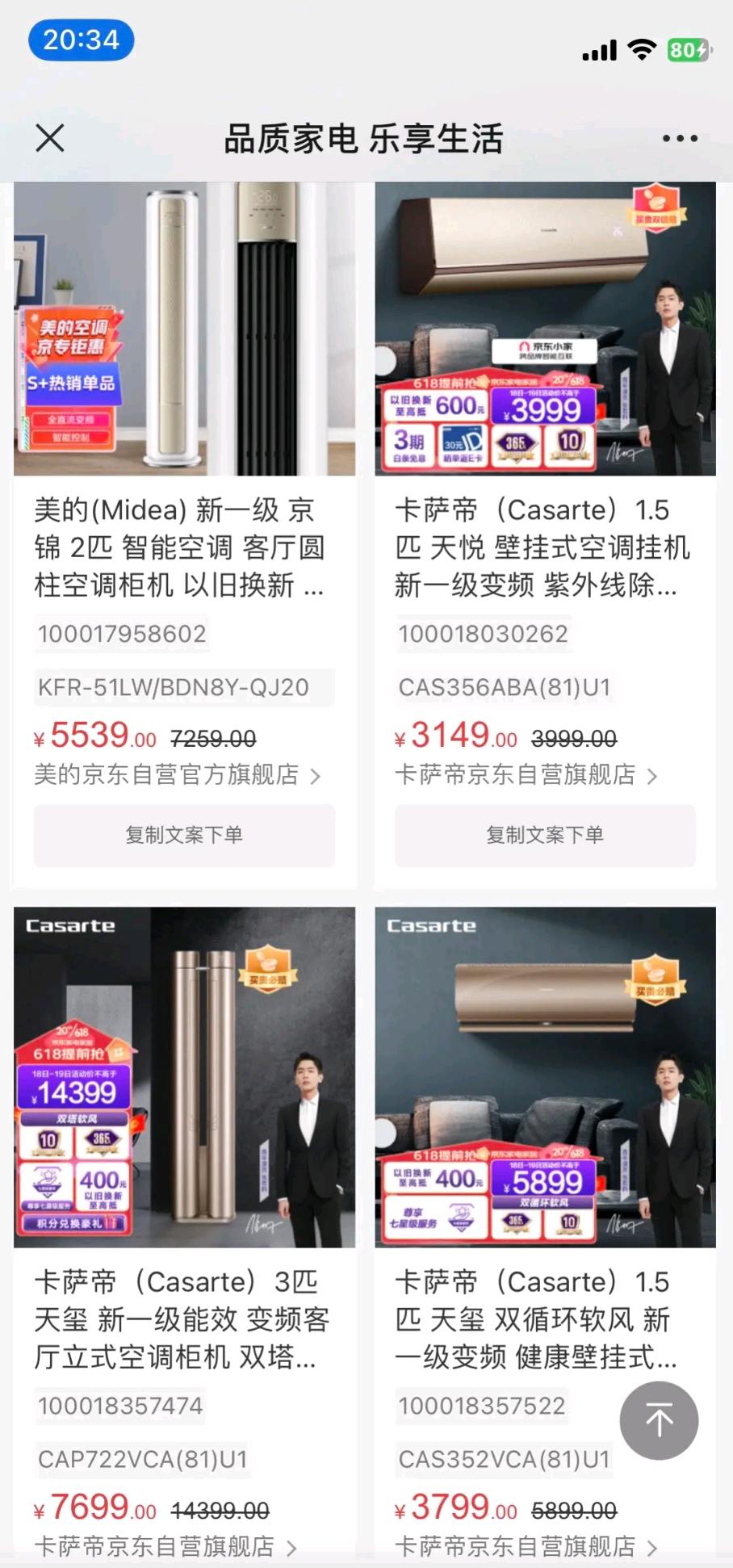Visit 卡萨帝京东自营旗舰店 under the 7699.00 item
Image resolution: width=733 pixels, height=1568 pixels.
[165, 1546]
